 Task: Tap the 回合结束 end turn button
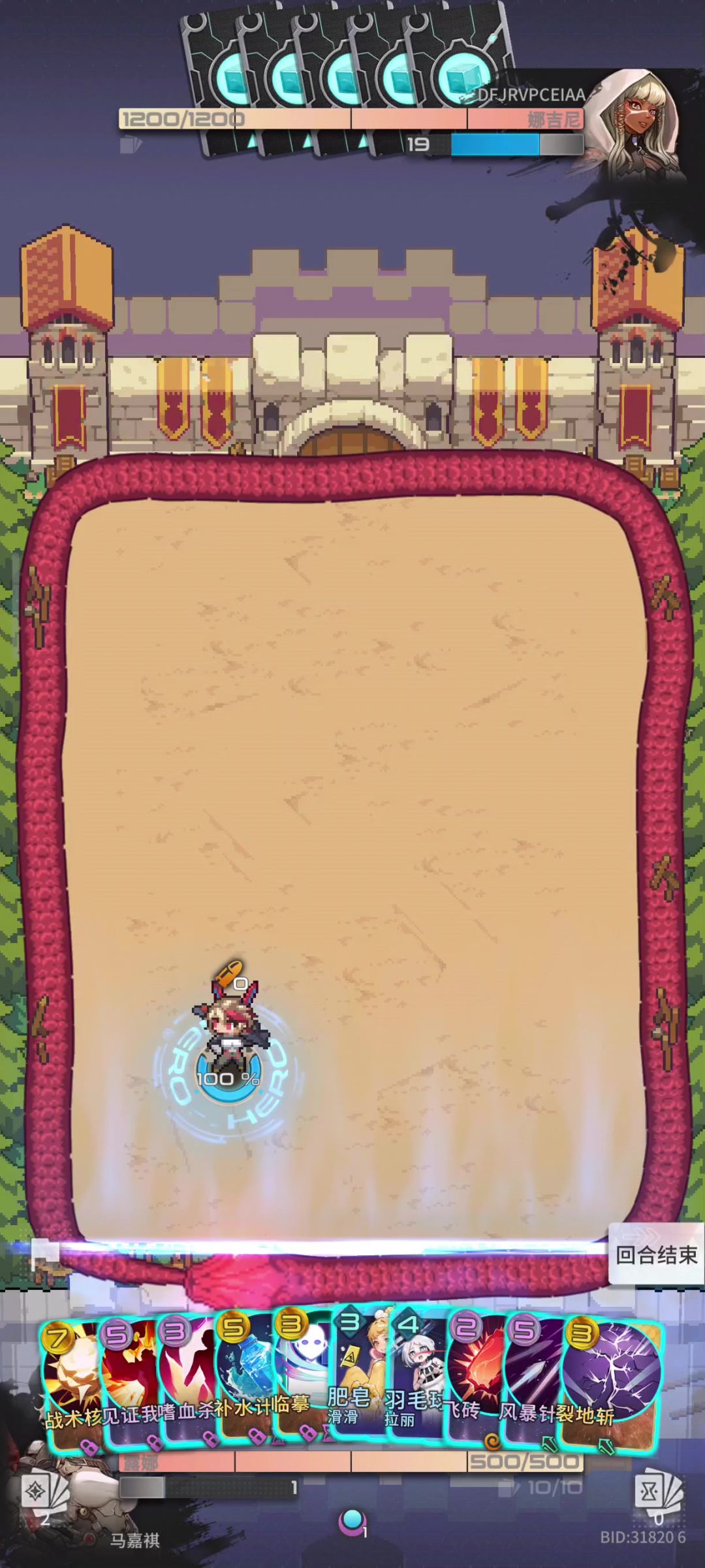(656, 1255)
